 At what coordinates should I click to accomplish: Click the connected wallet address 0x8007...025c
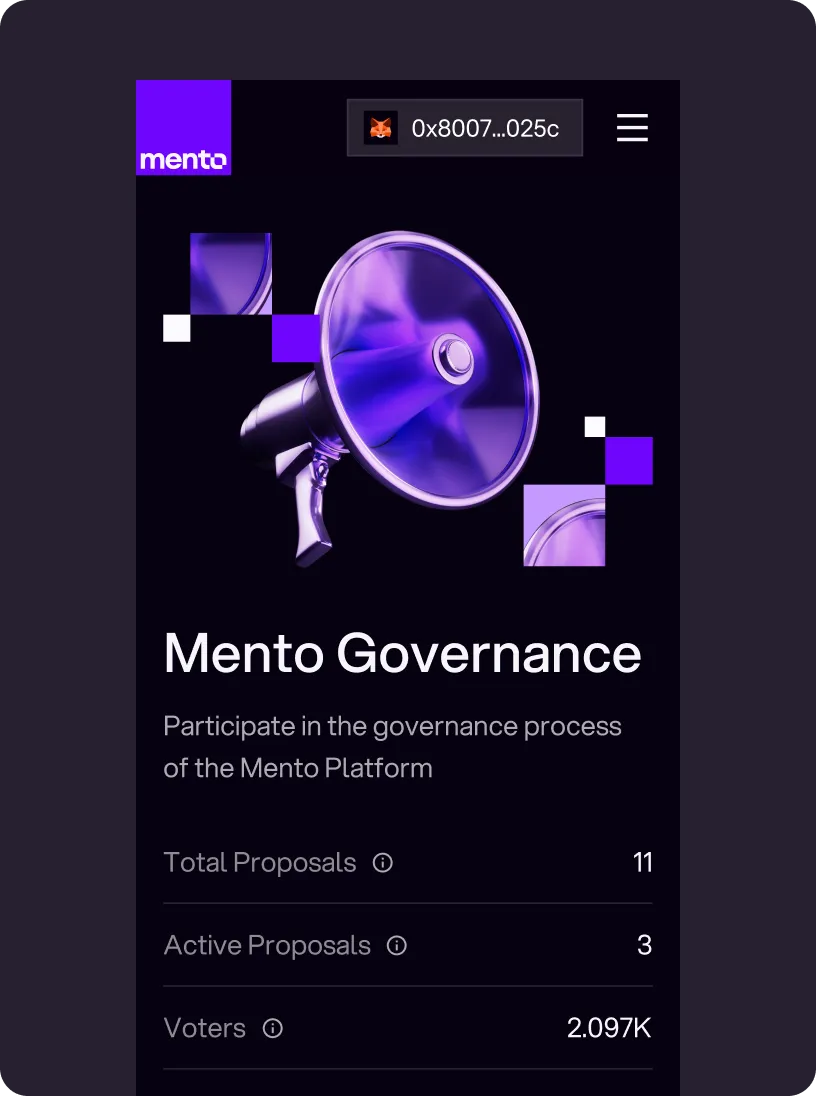485,127
